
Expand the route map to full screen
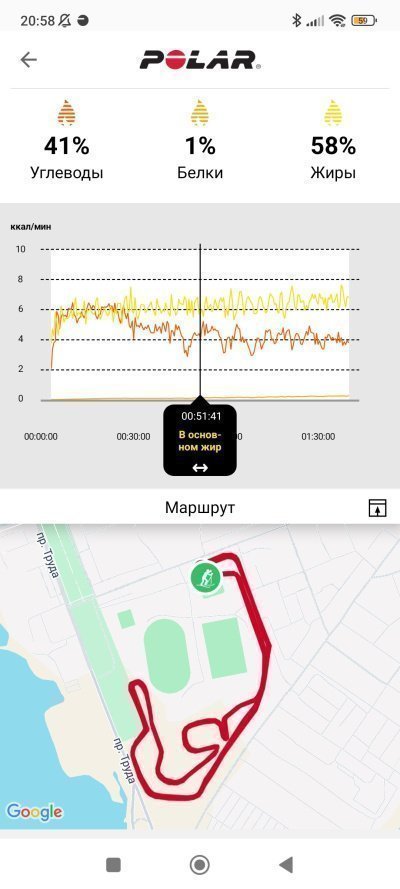coord(377,508)
